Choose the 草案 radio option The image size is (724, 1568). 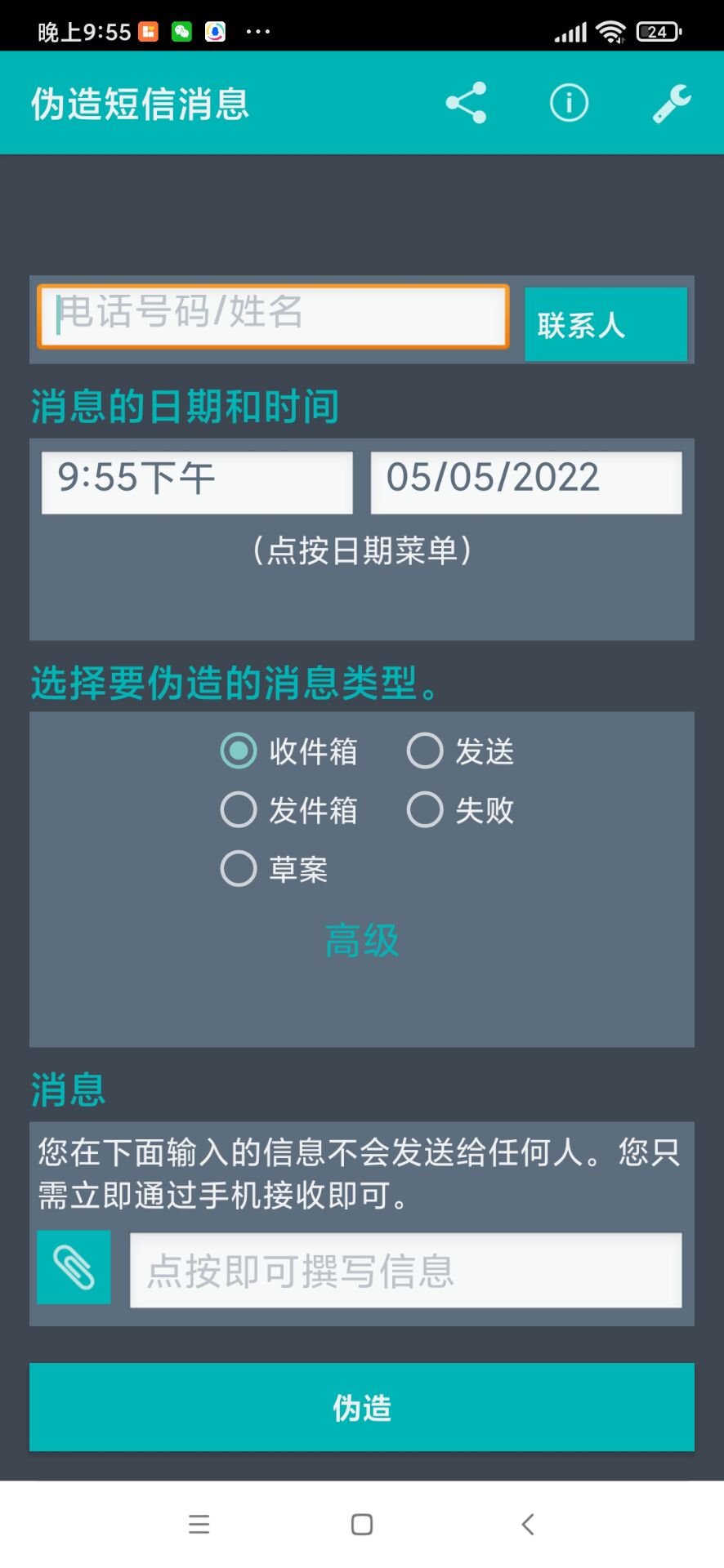click(239, 869)
